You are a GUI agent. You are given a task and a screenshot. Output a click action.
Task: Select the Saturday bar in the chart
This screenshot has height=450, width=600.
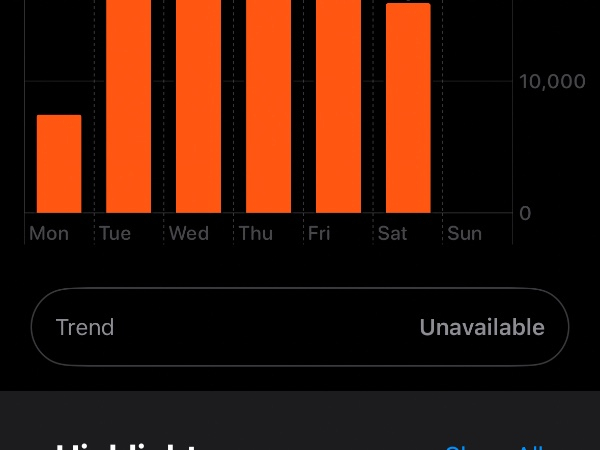pyautogui.click(x=408, y=108)
